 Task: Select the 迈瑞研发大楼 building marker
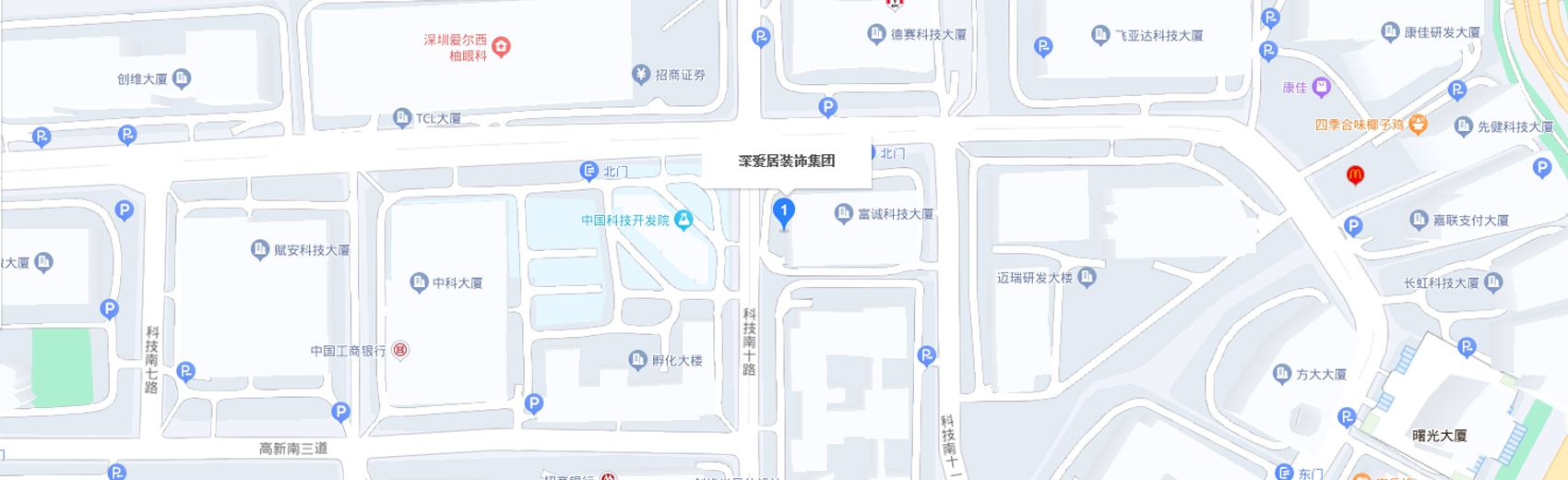click(x=1087, y=277)
